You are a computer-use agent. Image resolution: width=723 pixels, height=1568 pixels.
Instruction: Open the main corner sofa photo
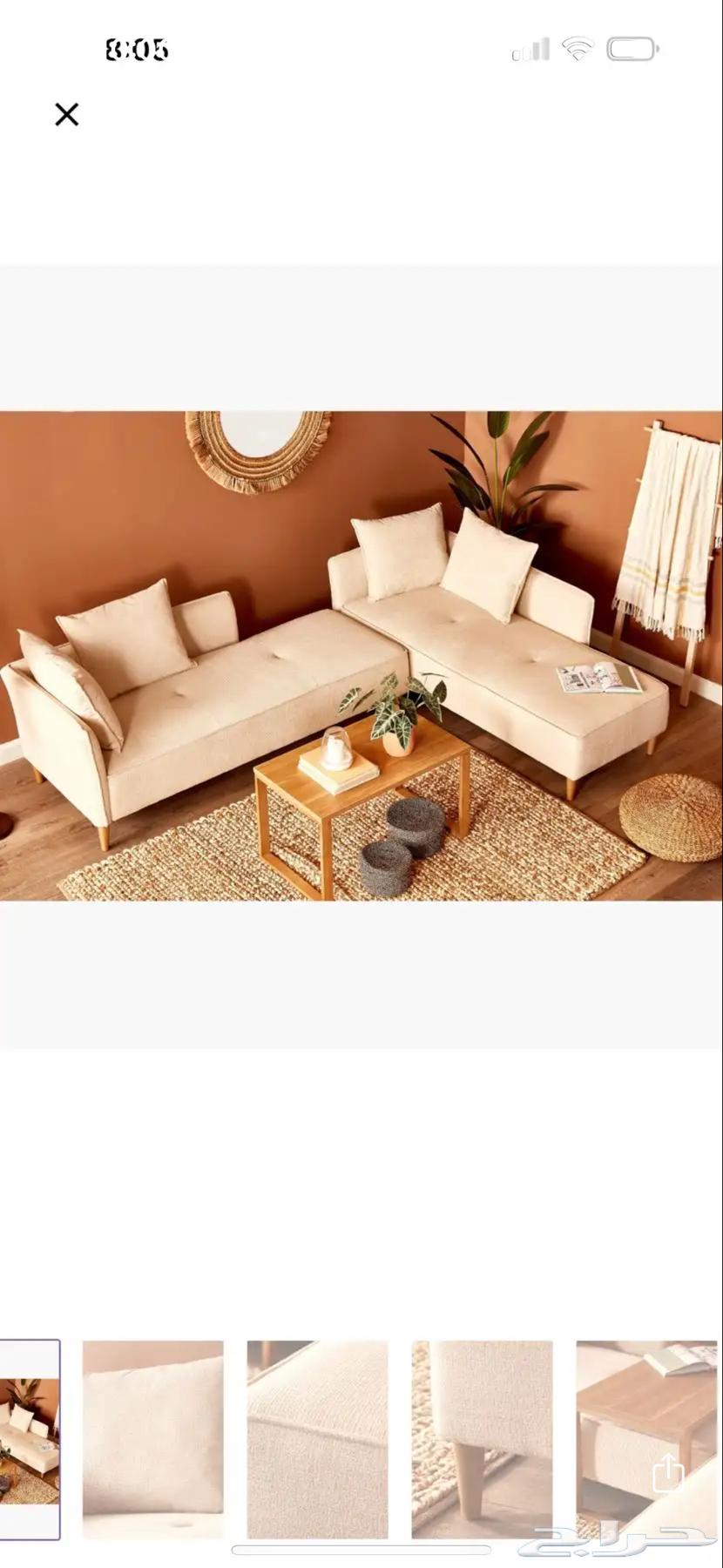tap(361, 656)
